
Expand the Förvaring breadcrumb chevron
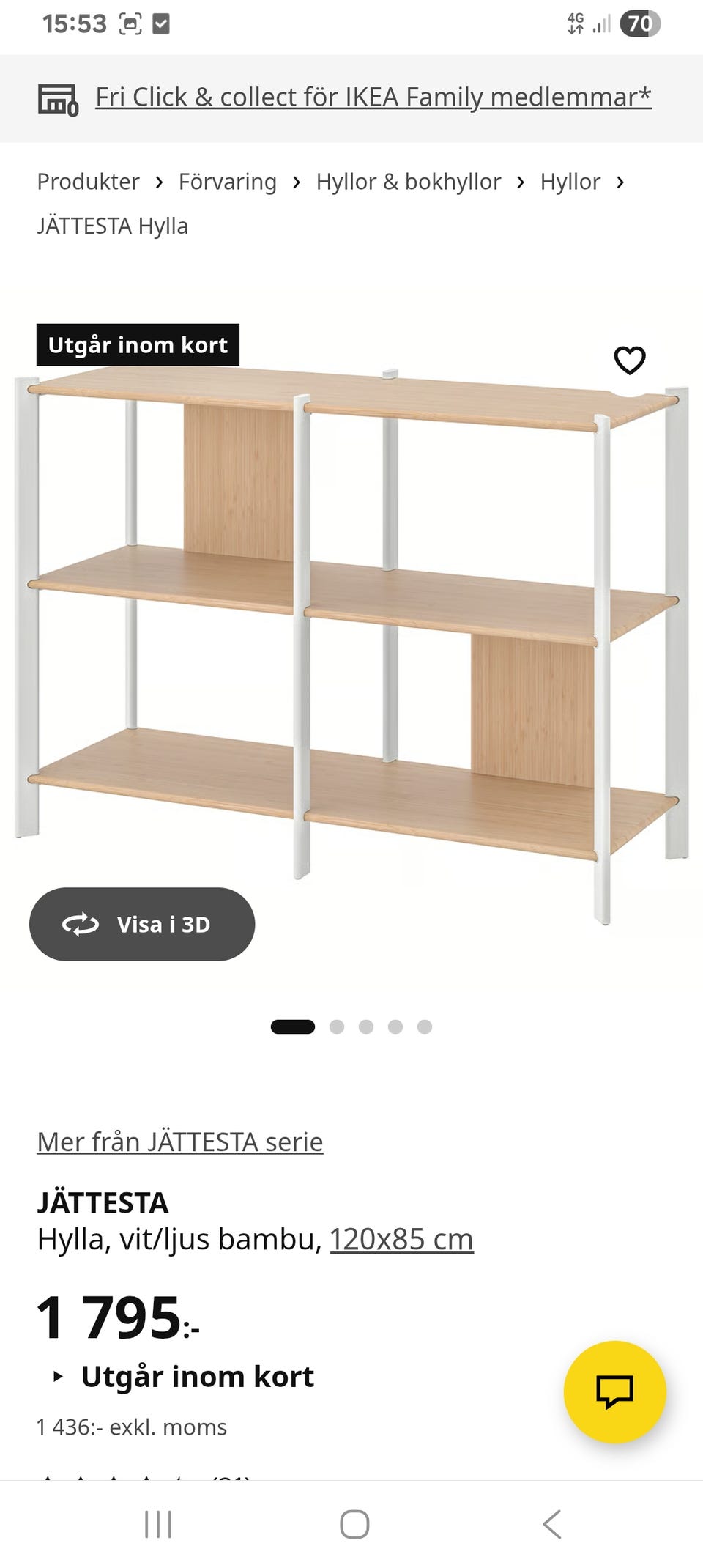[295, 182]
